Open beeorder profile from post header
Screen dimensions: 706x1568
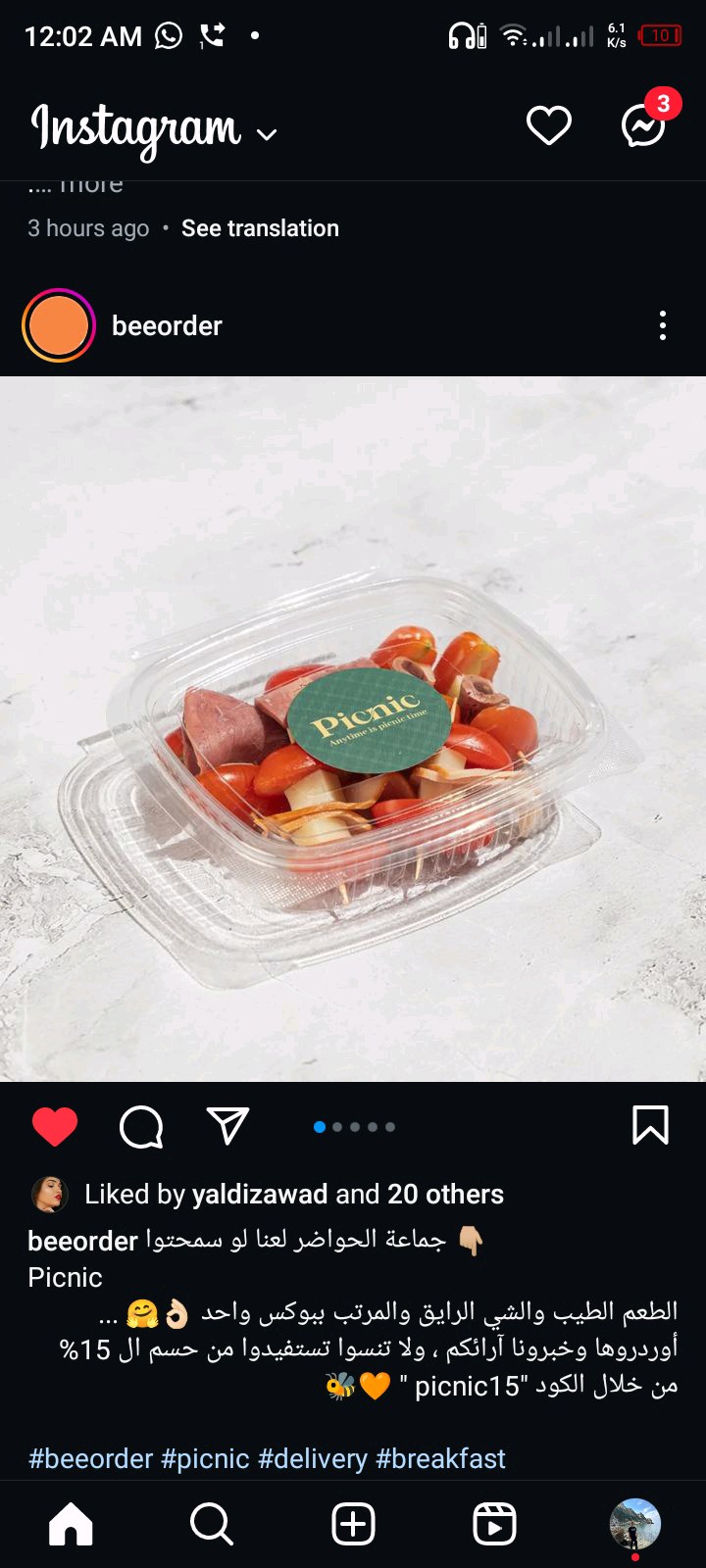click(167, 325)
